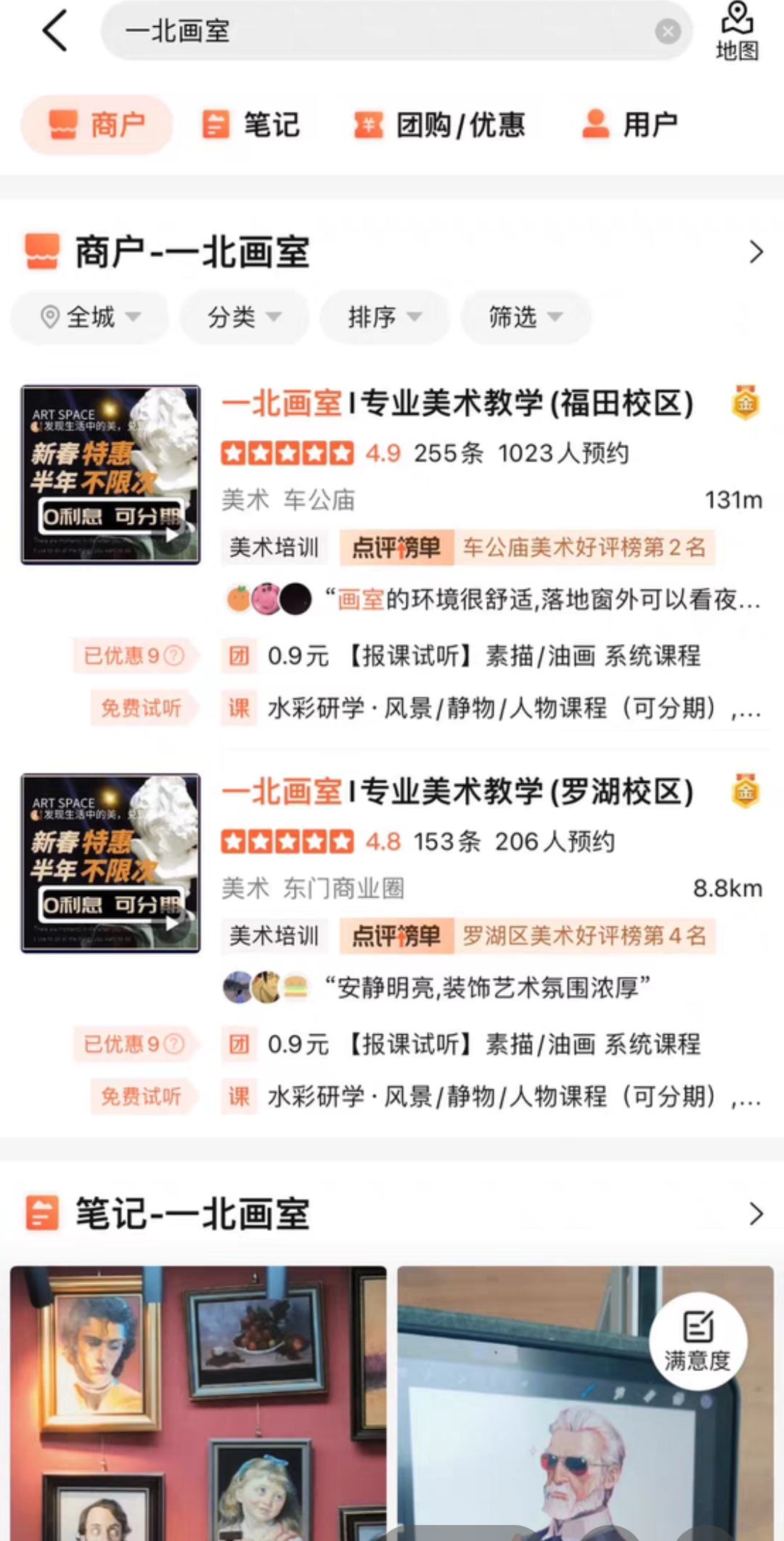Viewport: 784px width, 1541px height.
Task: Open the 地图 map view
Action: point(737,33)
